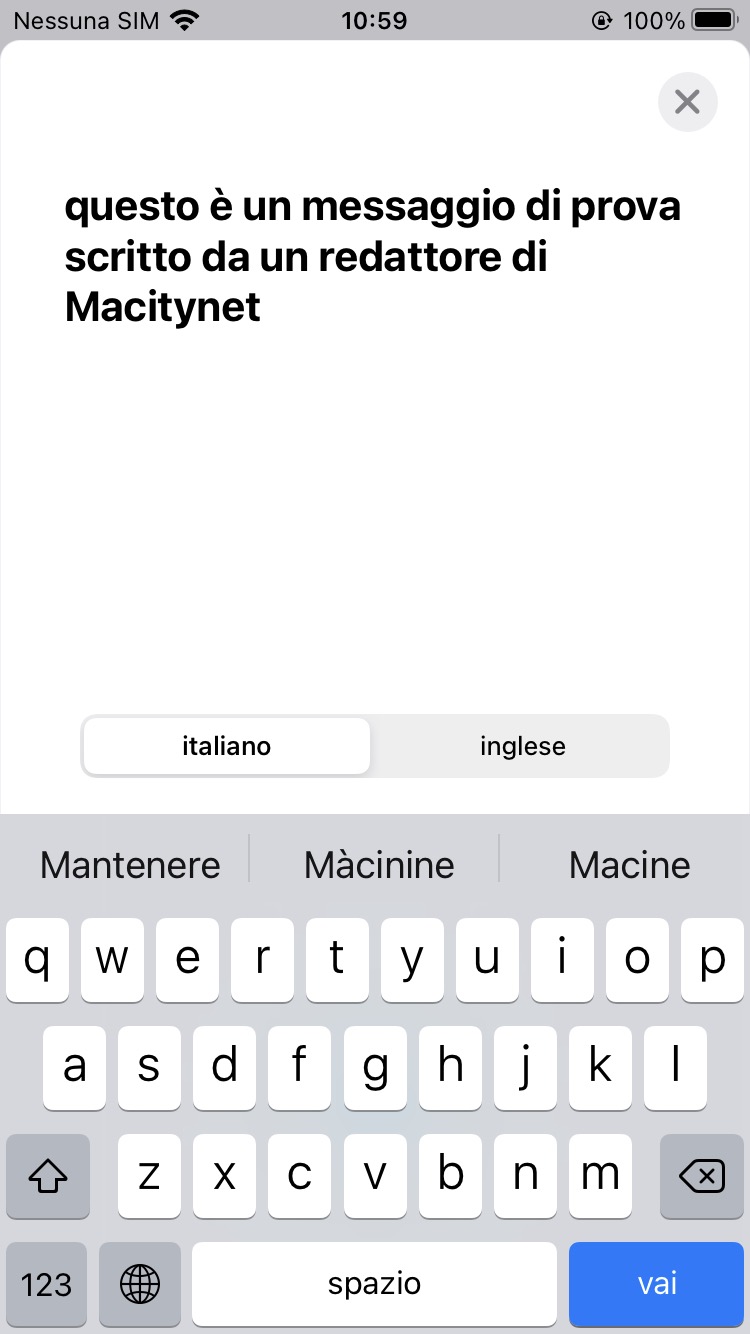This screenshot has width=750, height=1334.
Task: Choose the 'Macine' keyboard suggestion
Action: point(629,865)
